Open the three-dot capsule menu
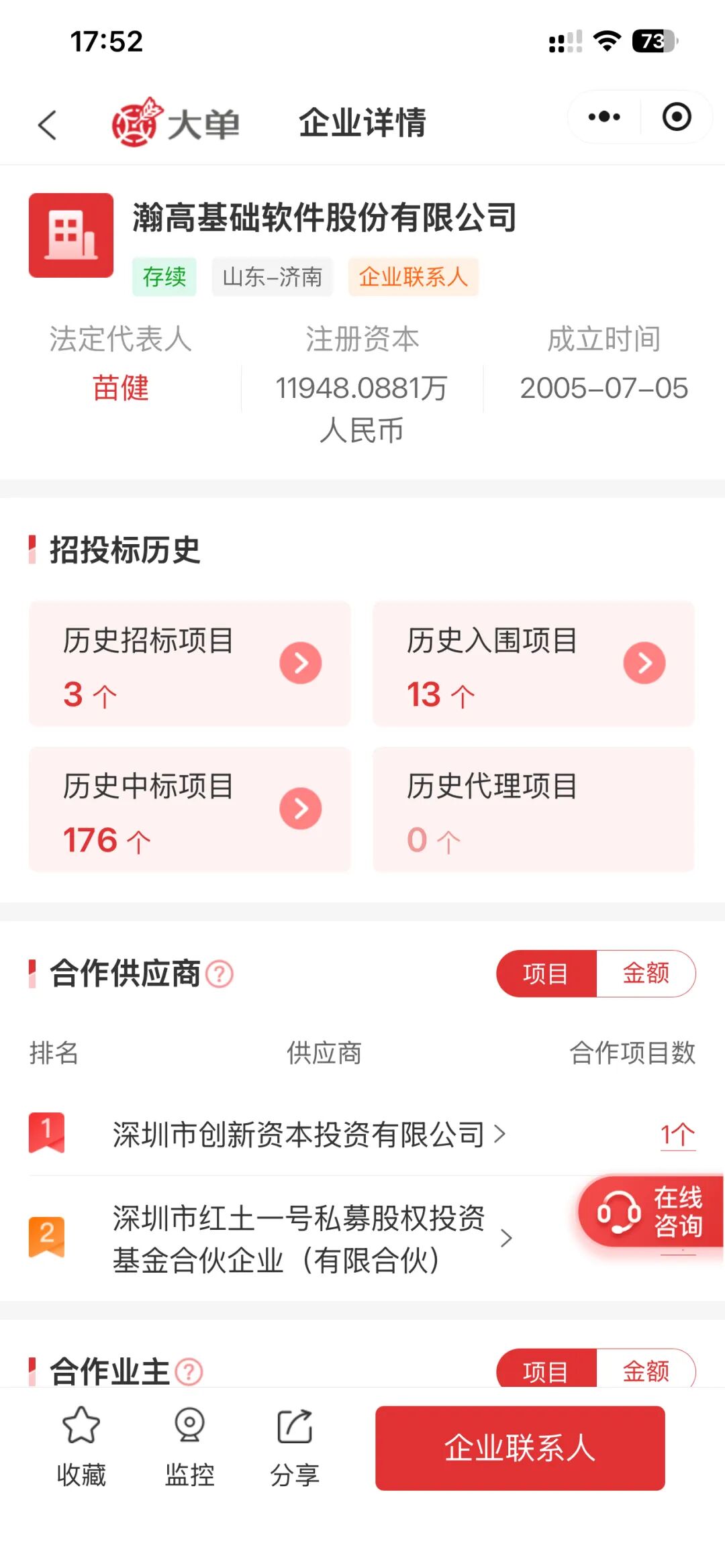Screen dimensions: 725x1568 pyautogui.click(x=602, y=116)
